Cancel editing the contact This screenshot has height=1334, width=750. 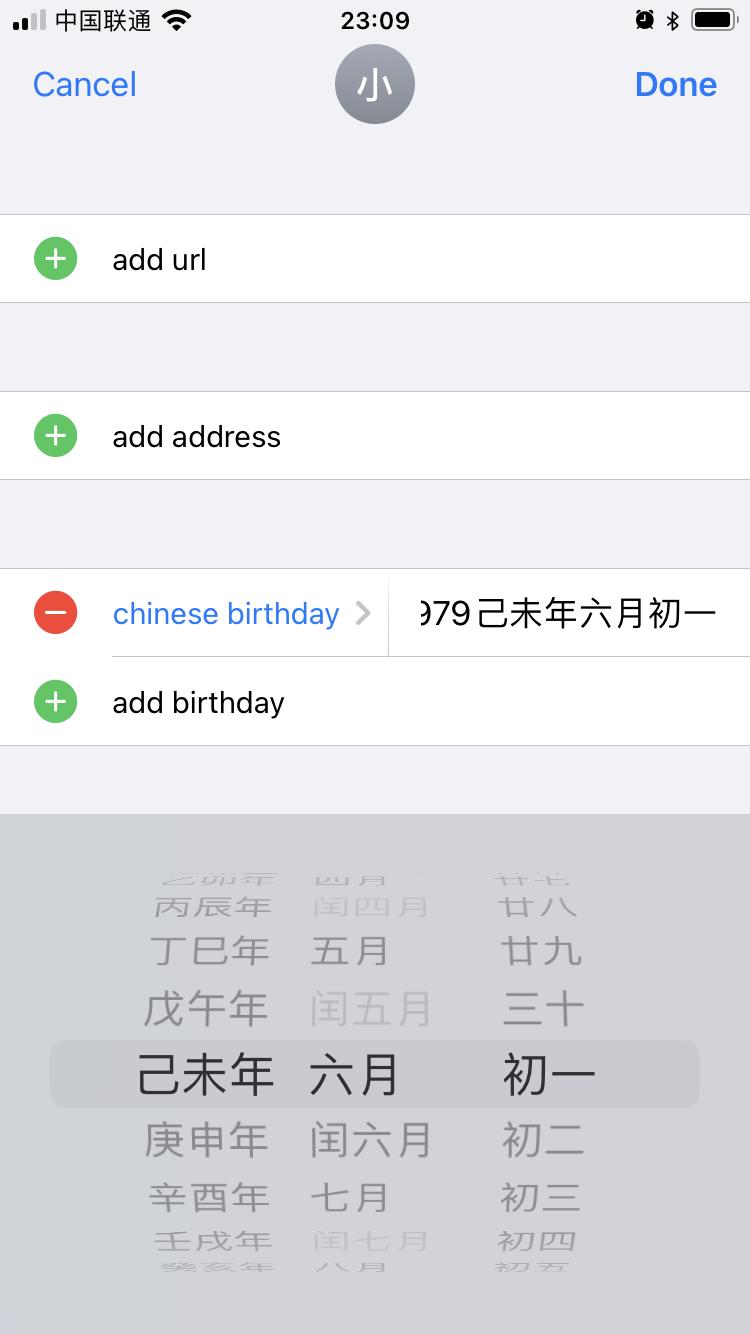(x=84, y=85)
